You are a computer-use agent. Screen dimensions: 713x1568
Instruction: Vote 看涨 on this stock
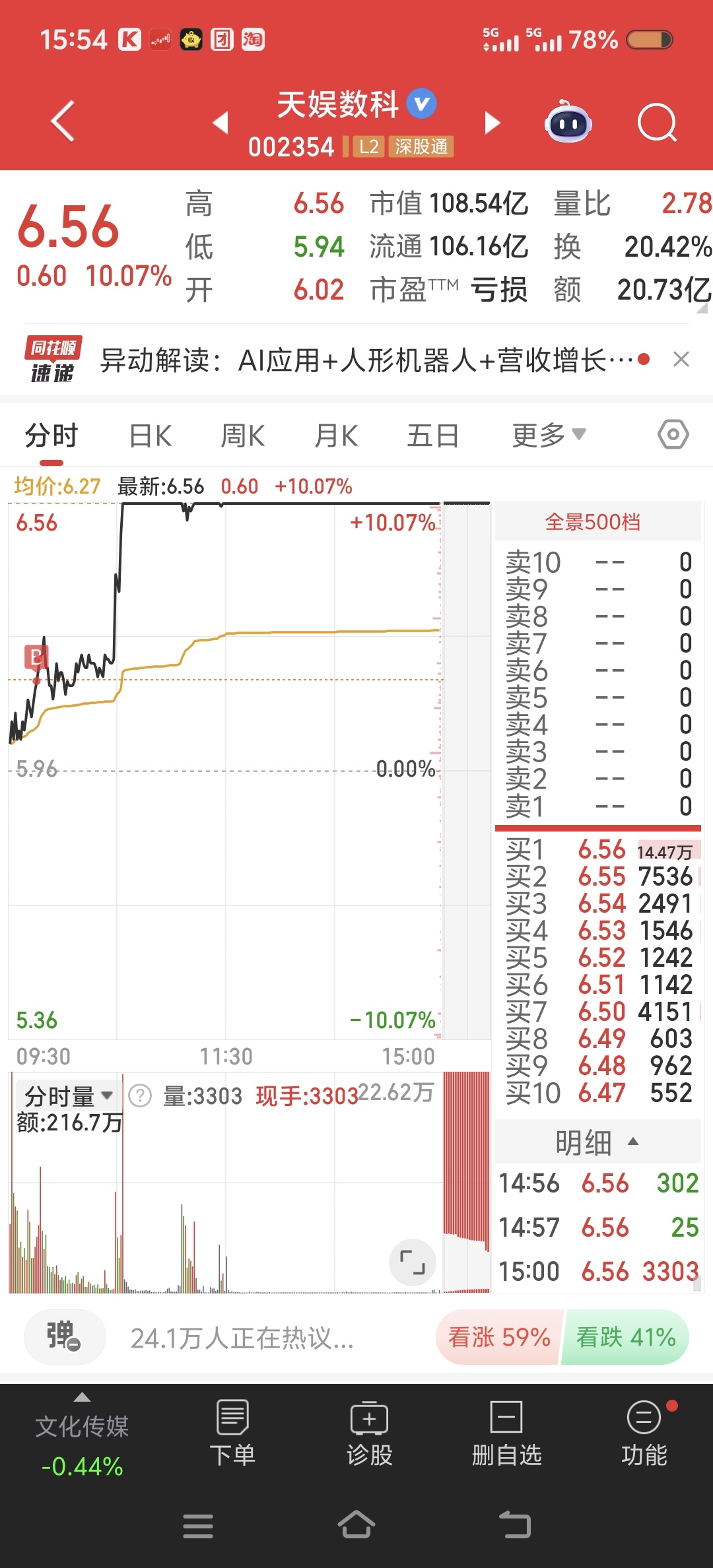tap(499, 1338)
